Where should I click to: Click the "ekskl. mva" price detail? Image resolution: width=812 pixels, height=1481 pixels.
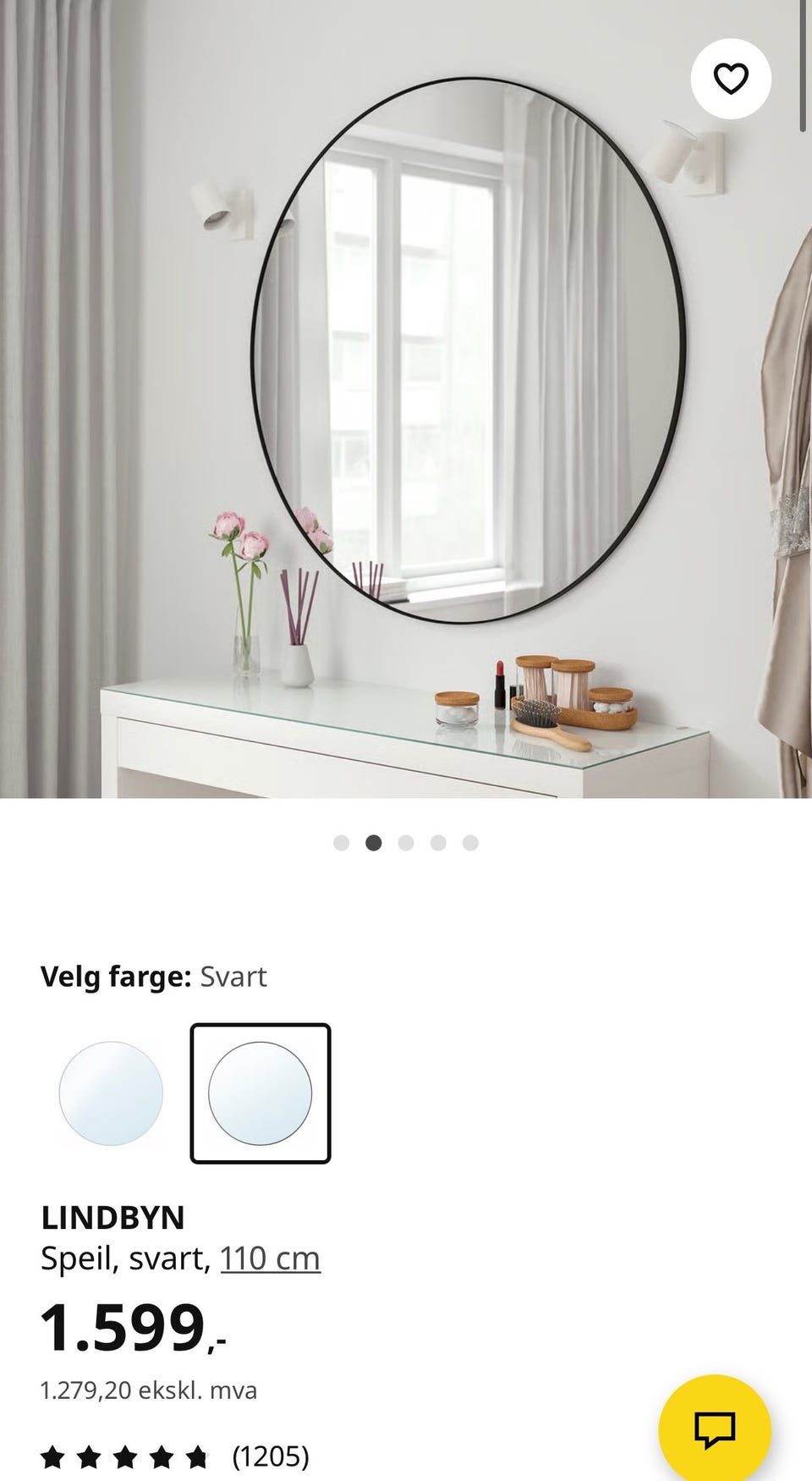[147, 1389]
